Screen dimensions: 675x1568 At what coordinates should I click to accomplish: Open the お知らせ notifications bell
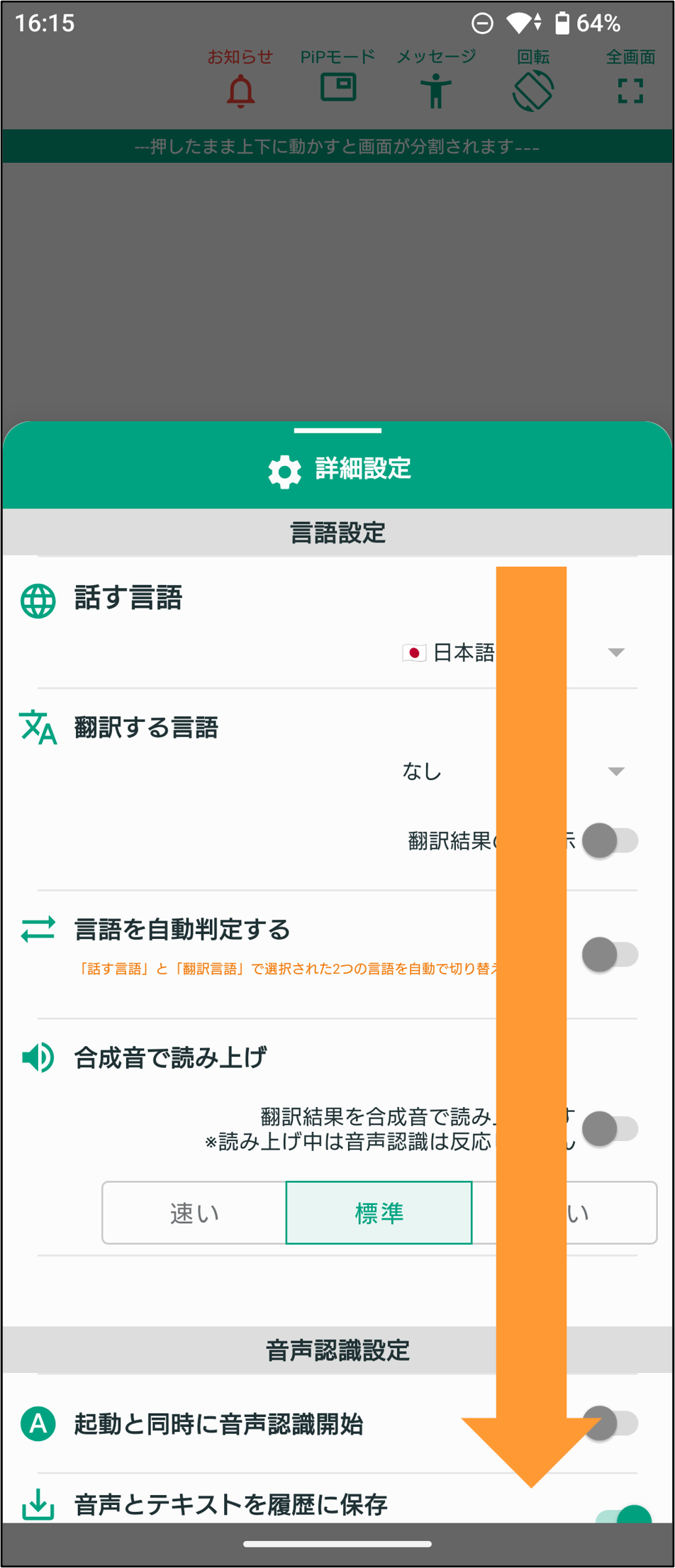pos(240,79)
